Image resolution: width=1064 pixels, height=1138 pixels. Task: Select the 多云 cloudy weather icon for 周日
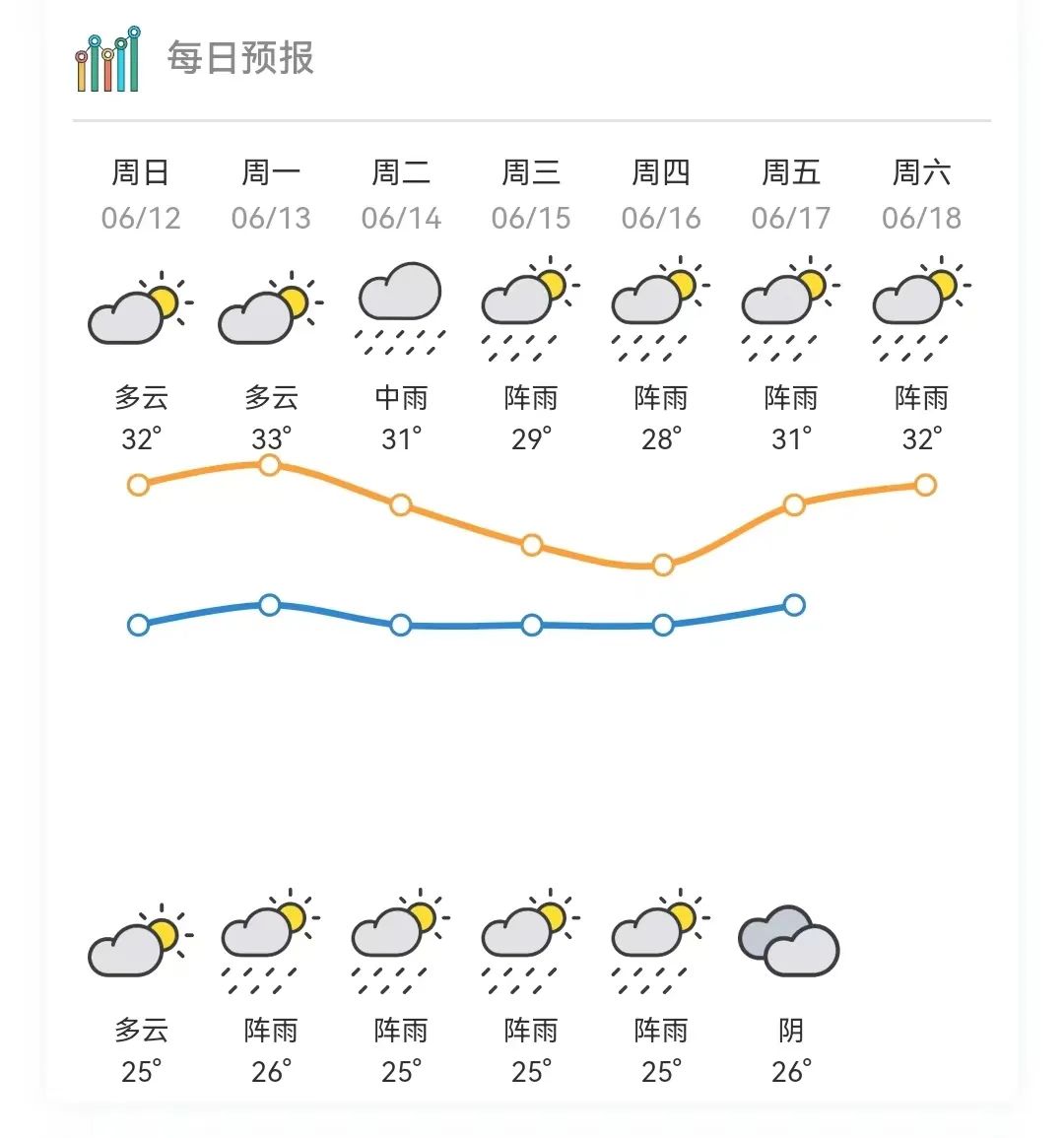[138, 305]
